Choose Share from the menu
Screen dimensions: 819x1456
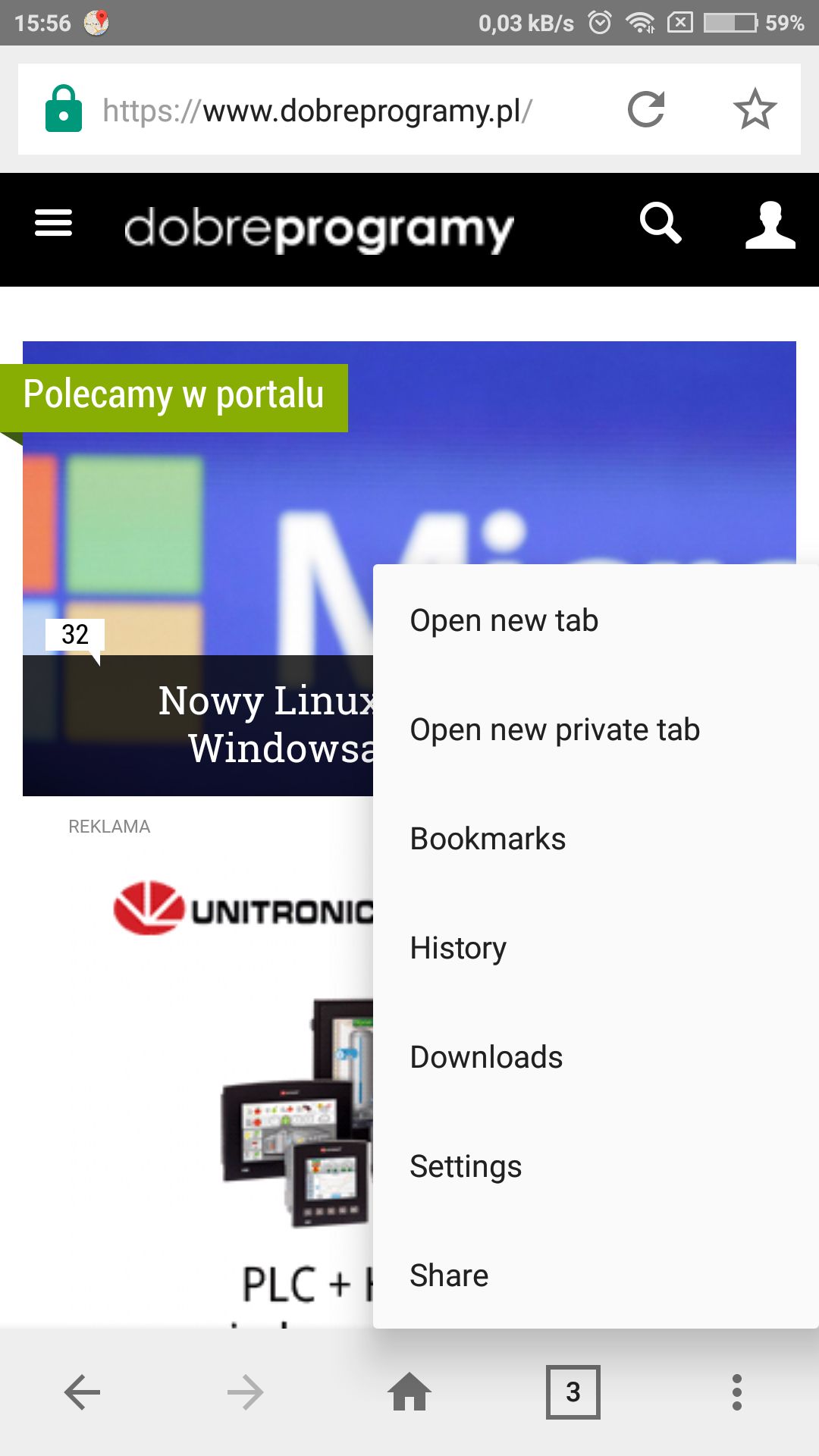(595, 1276)
